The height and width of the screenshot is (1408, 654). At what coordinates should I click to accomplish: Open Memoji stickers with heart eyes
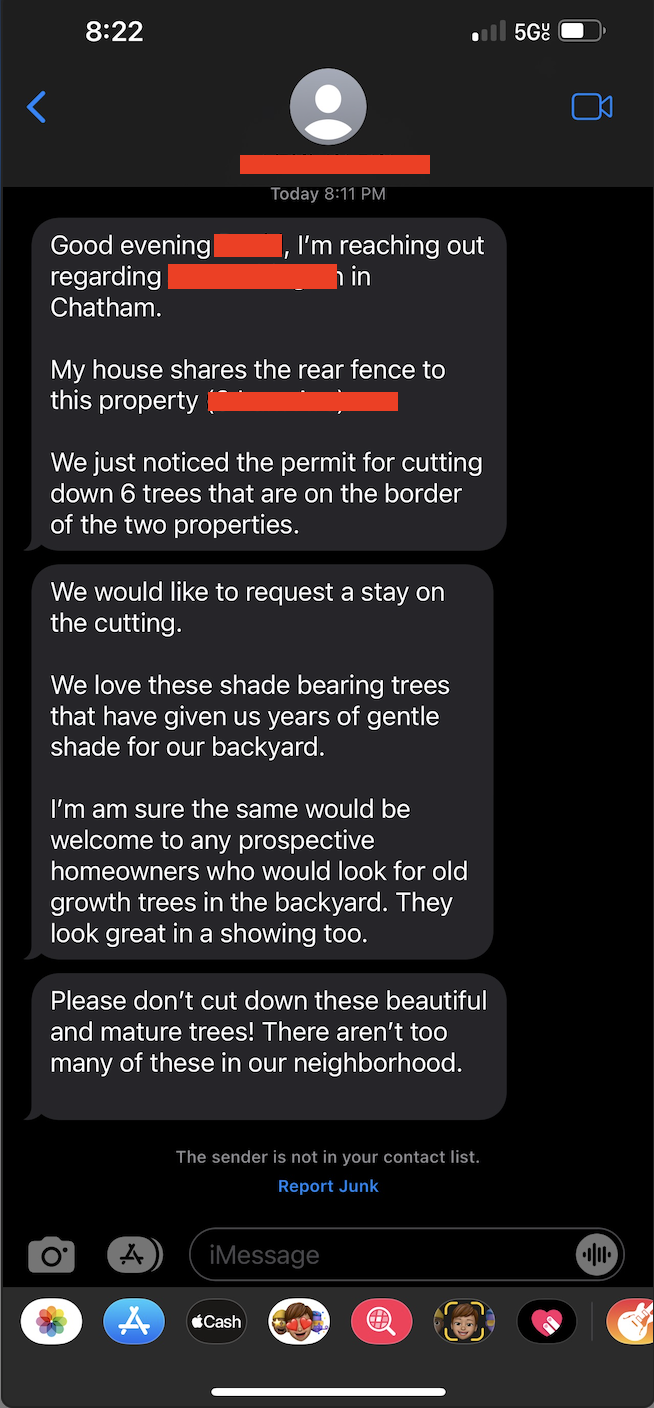point(299,1322)
